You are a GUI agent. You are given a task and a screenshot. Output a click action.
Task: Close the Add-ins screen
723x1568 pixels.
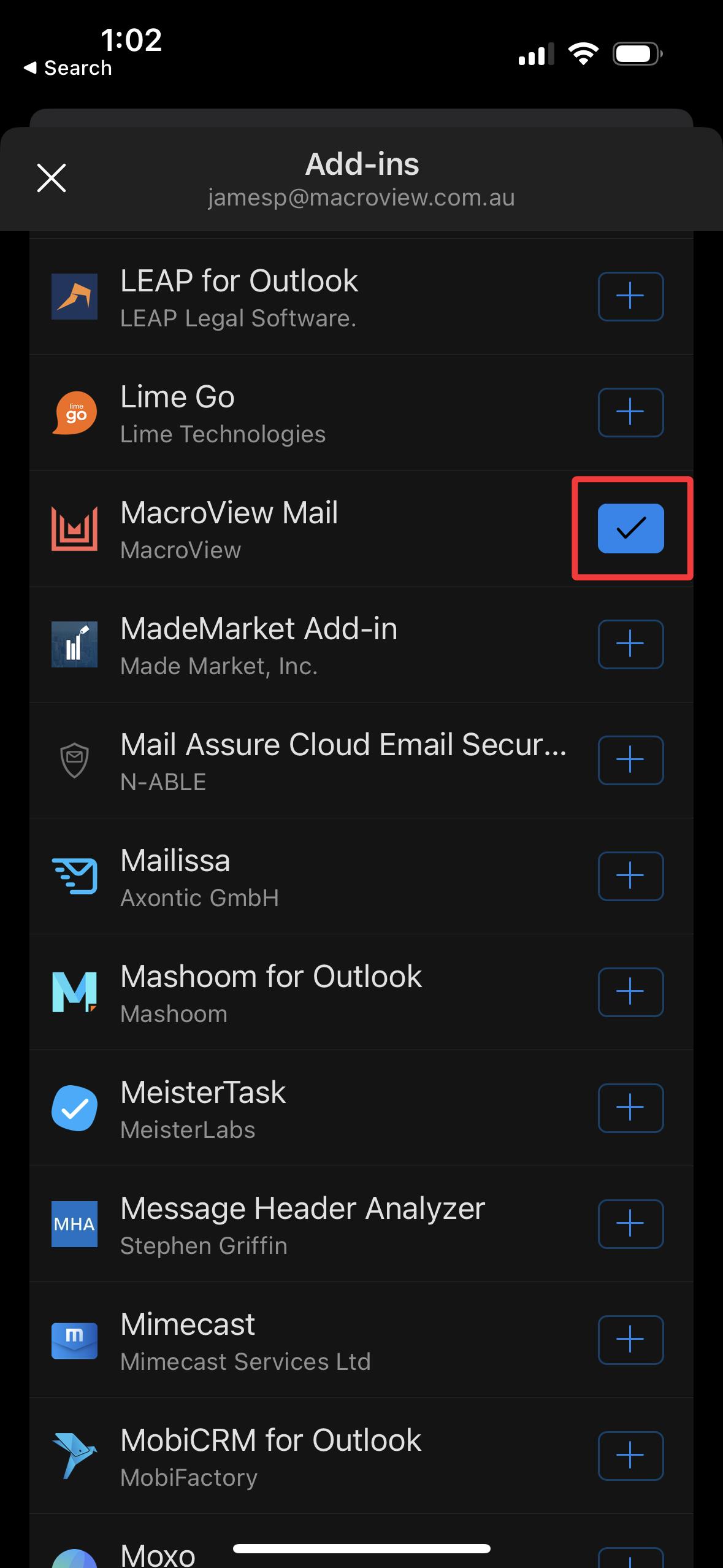point(52,179)
